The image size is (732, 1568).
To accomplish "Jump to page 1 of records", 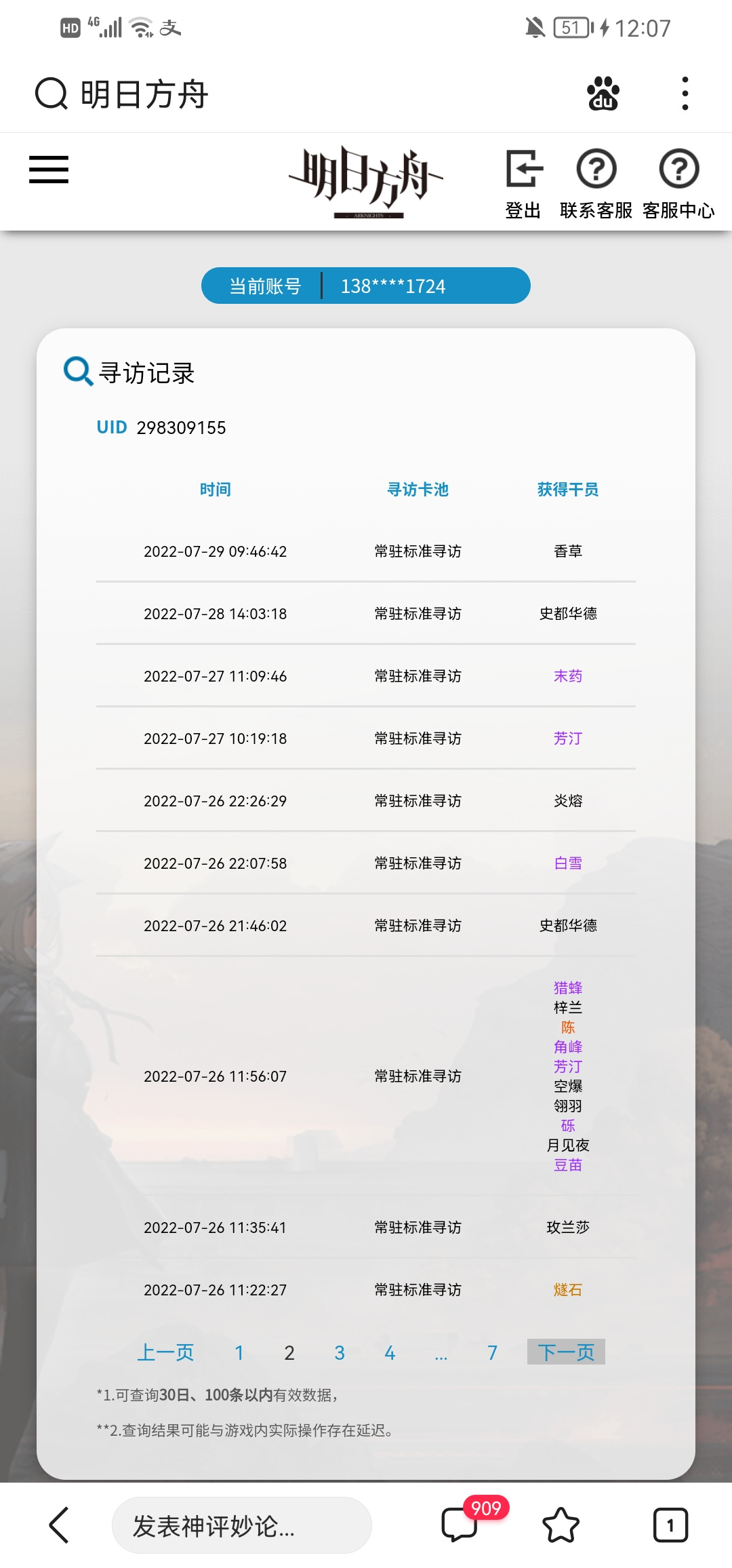I will (x=239, y=1352).
